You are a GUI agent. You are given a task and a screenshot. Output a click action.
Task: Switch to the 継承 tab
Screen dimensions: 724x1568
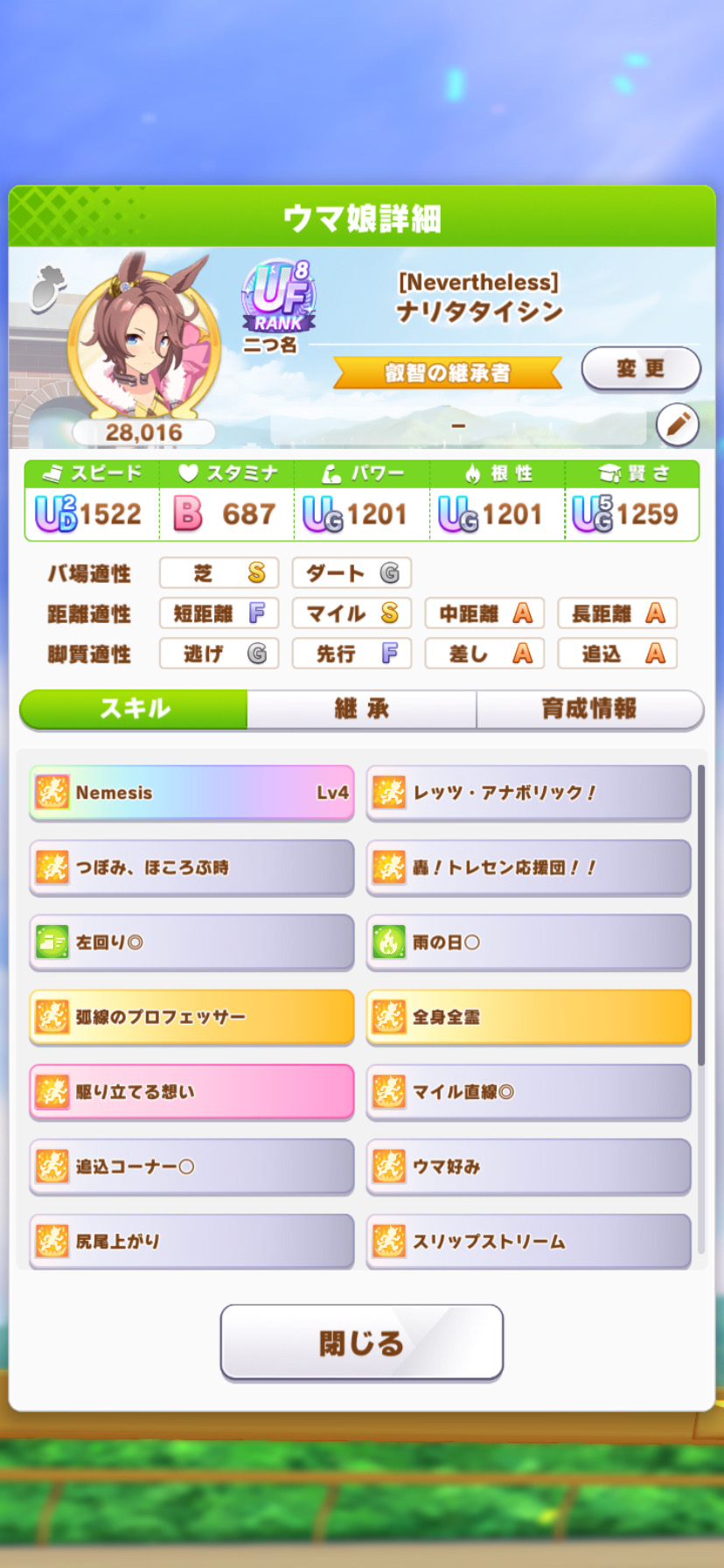point(362,709)
